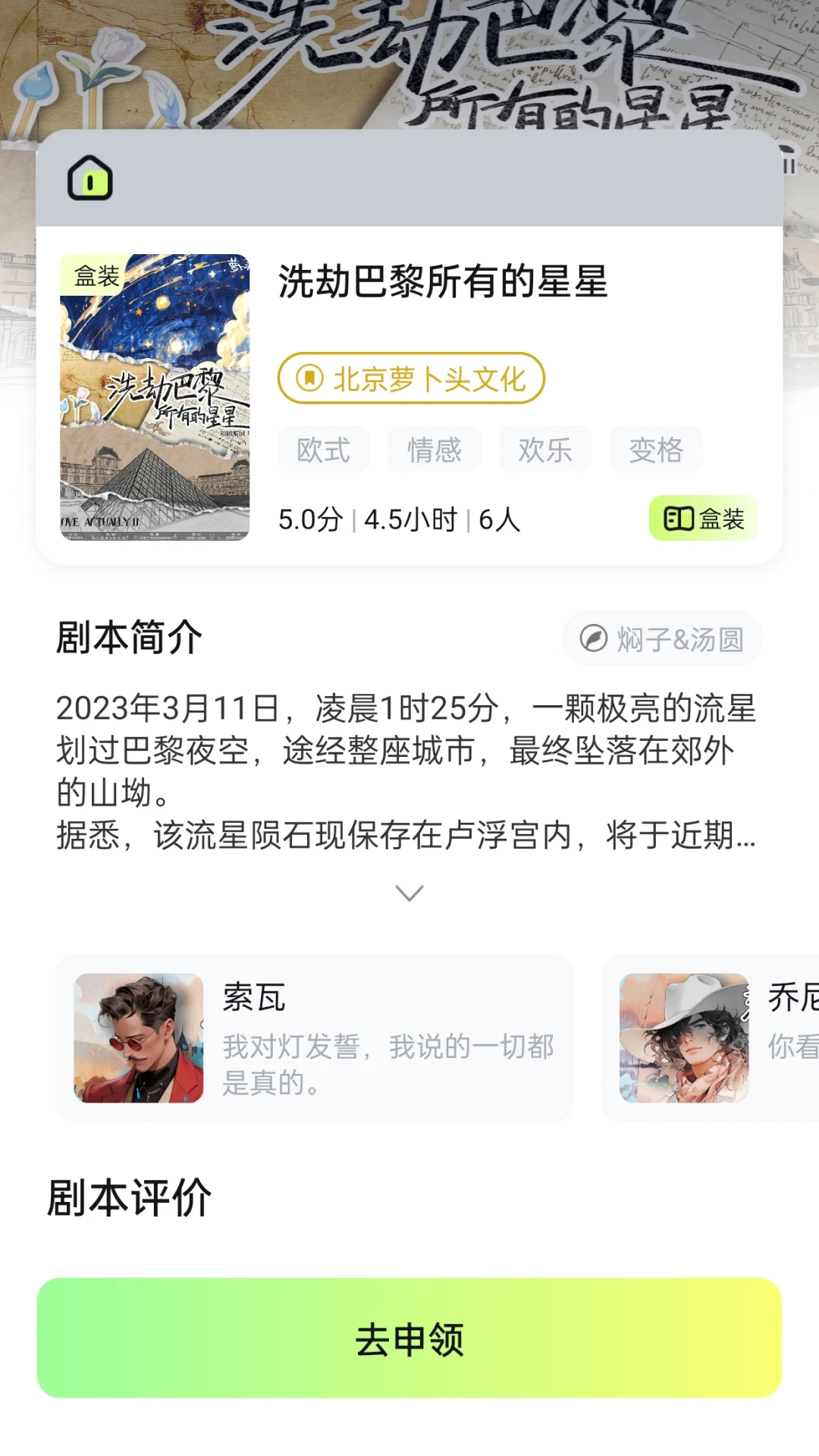Click the 5.0分 rating display
Screen dimensions: 819x1456
click(x=309, y=519)
